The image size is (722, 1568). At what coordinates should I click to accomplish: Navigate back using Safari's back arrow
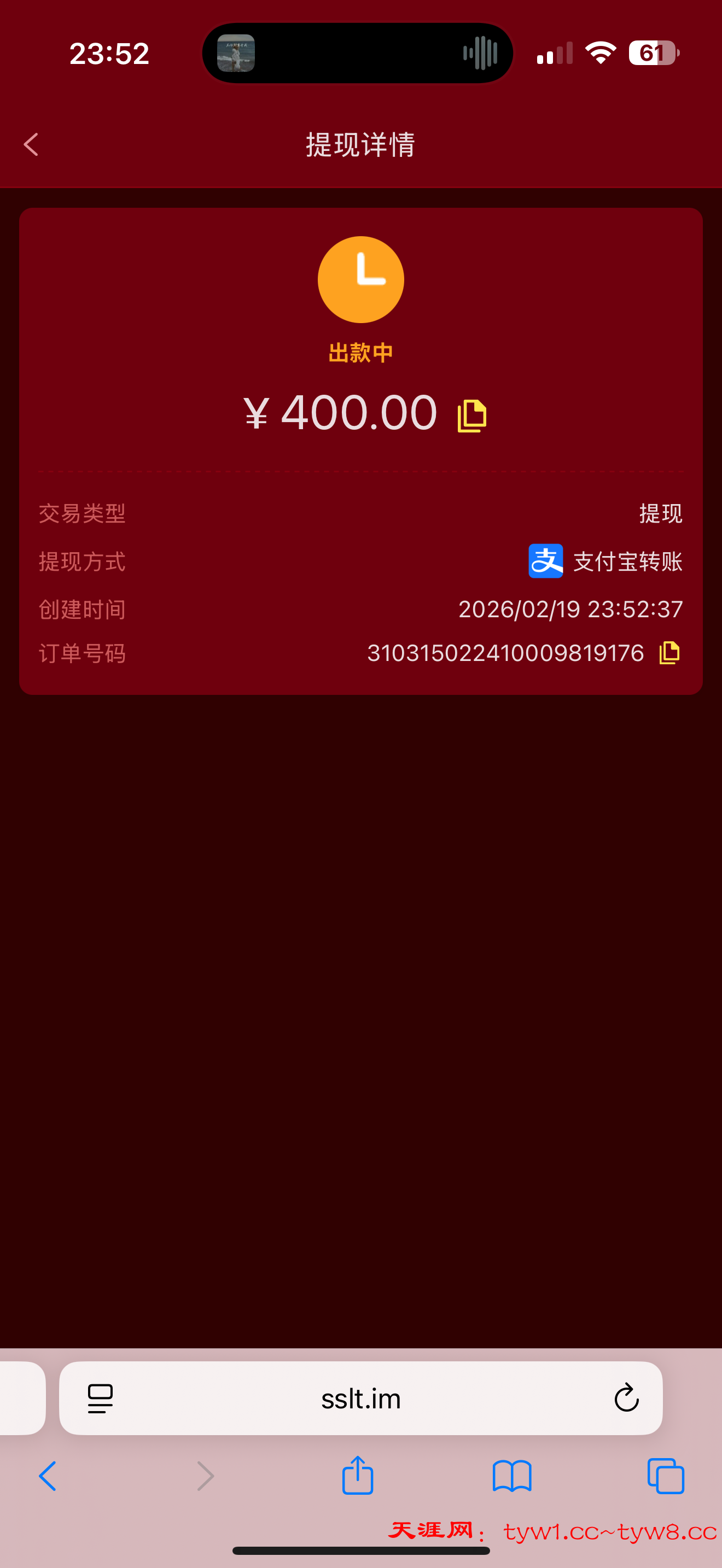click(48, 1476)
